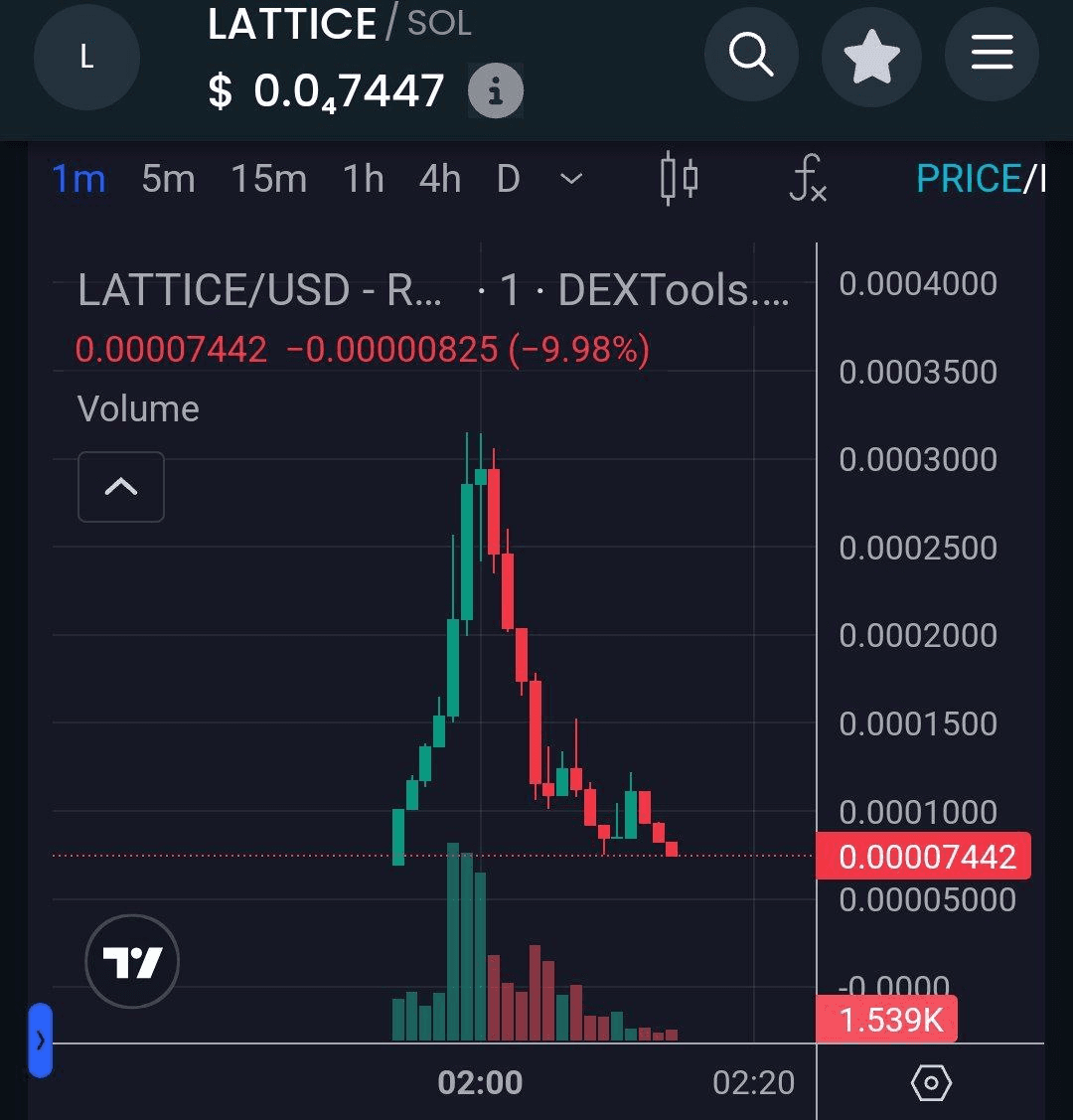Switch to 1h timeframe

click(363, 180)
